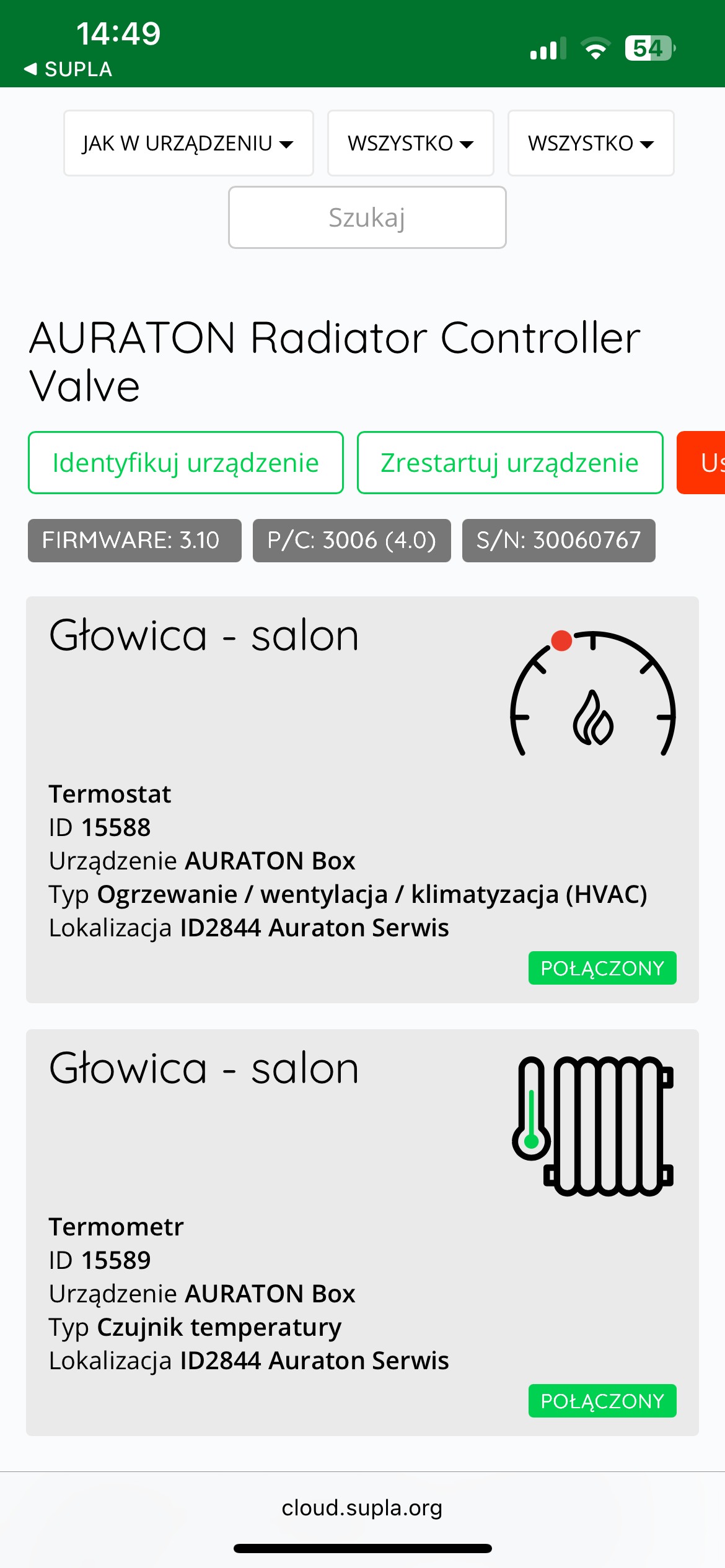The width and height of the screenshot is (725, 1568).
Task: Tap Identyfikuj urządzenie button
Action: (x=185, y=463)
